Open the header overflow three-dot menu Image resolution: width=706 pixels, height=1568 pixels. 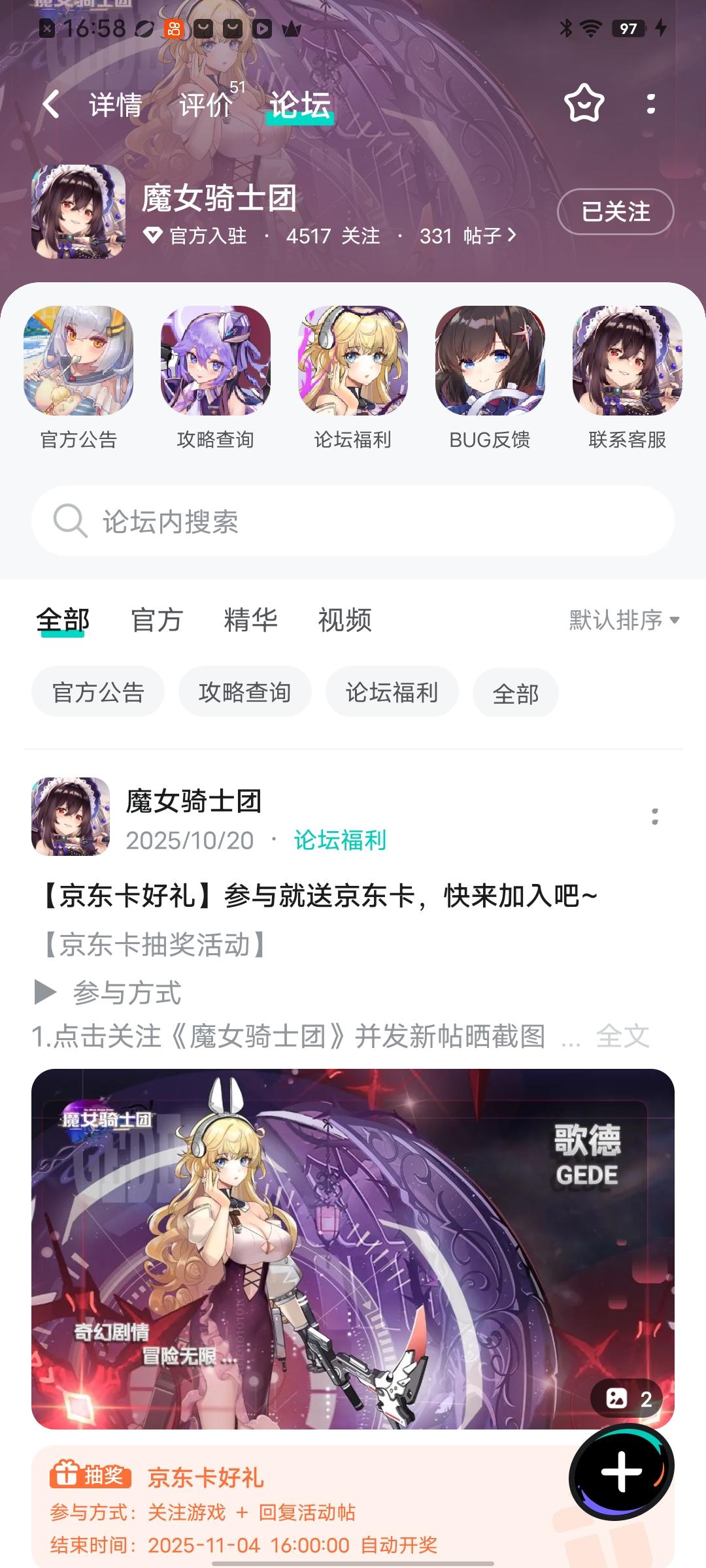[650, 105]
